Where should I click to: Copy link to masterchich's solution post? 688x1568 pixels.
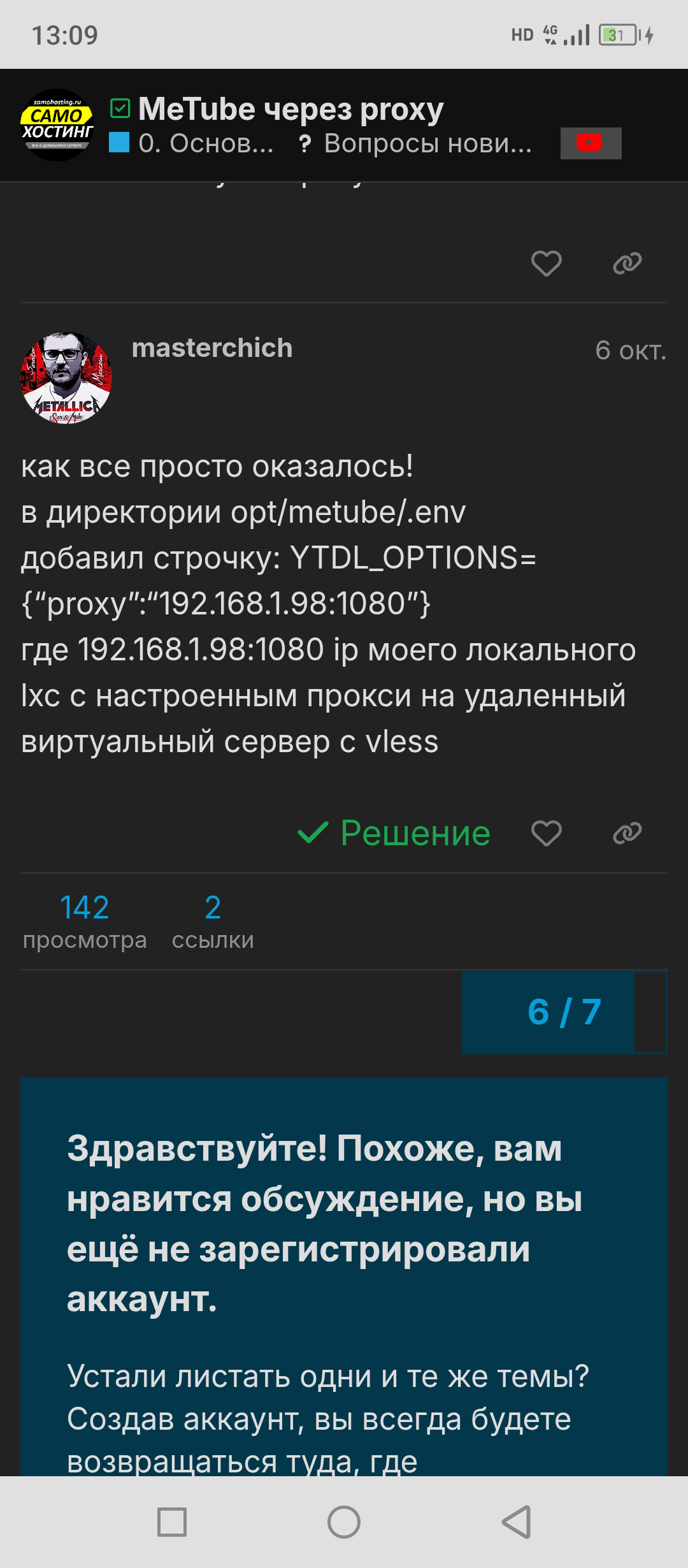point(627,833)
